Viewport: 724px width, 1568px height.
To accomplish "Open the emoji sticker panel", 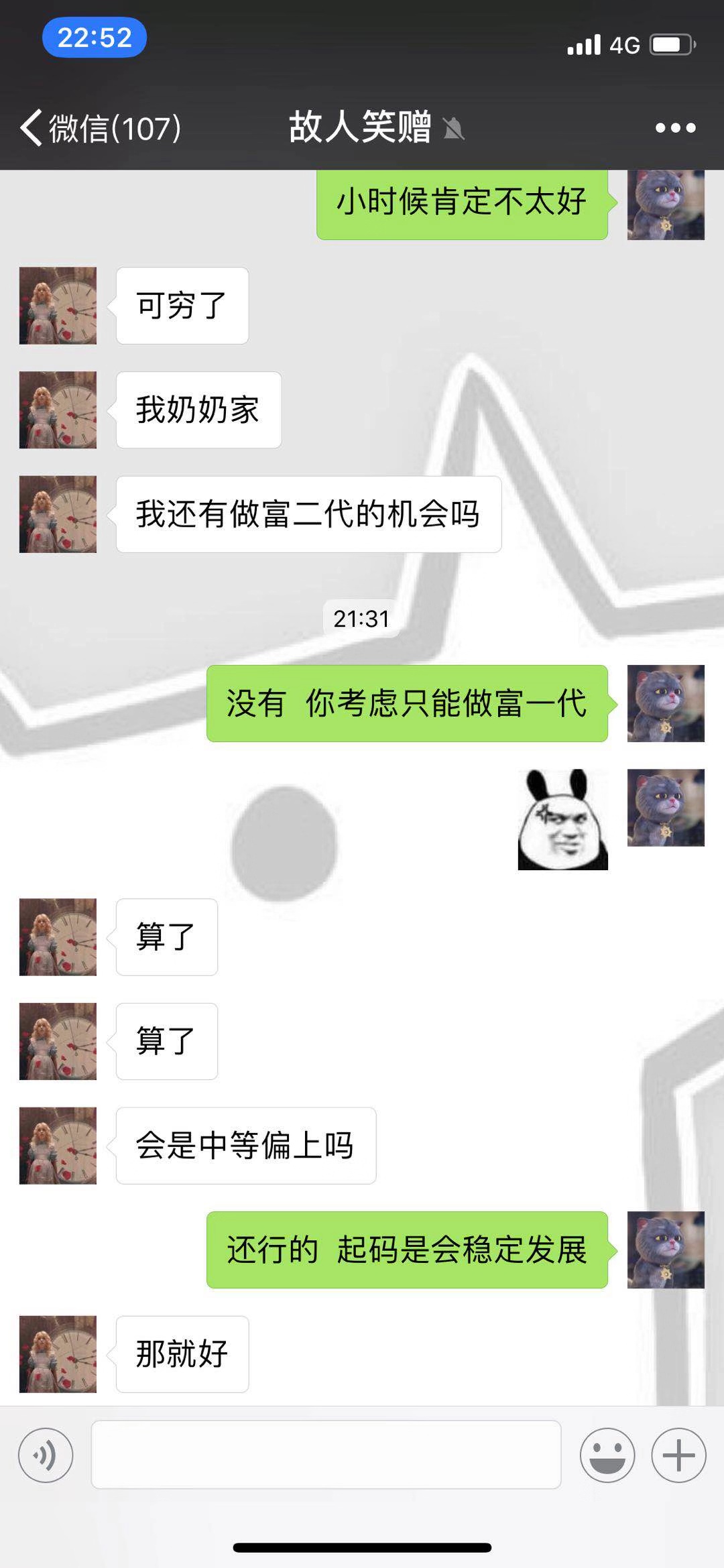I will point(607,1455).
